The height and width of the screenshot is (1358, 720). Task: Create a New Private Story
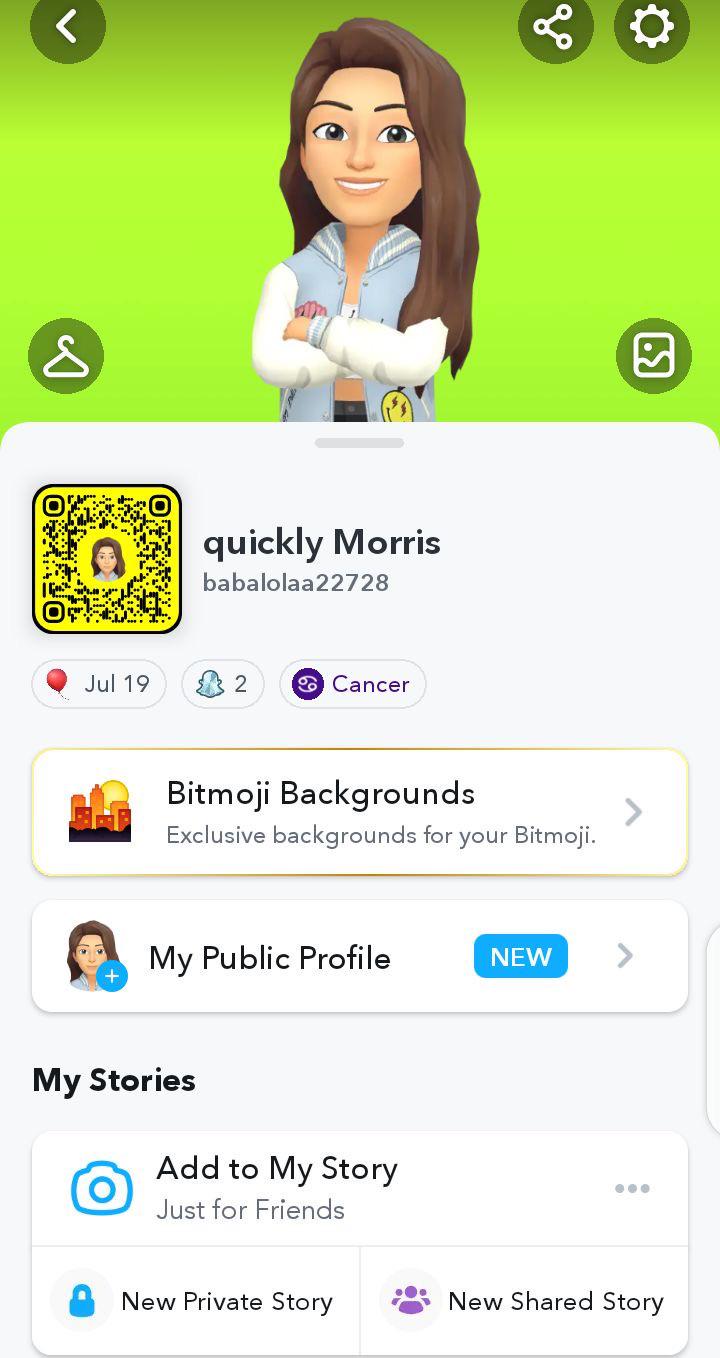(x=196, y=1301)
